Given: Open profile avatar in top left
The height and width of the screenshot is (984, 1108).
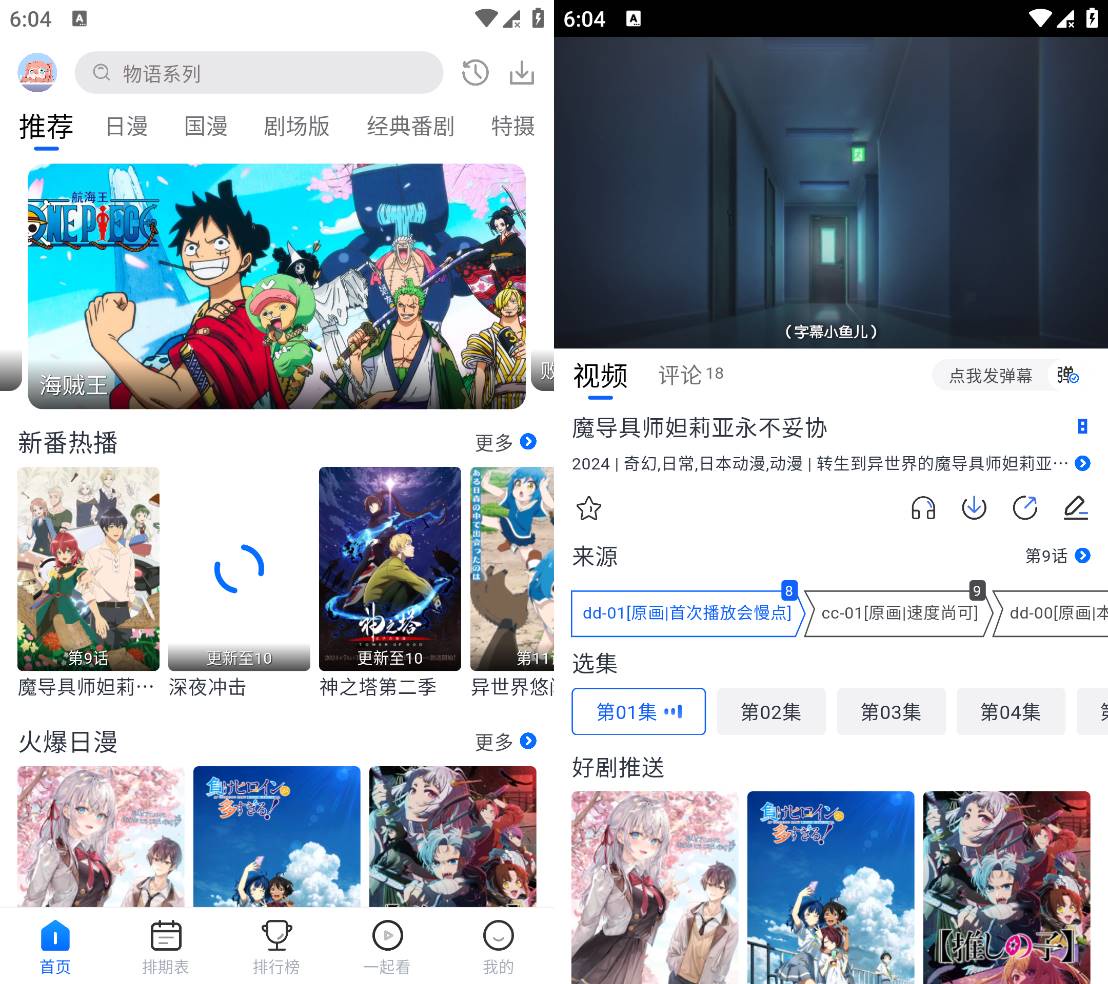Looking at the screenshot, I should [x=37, y=73].
